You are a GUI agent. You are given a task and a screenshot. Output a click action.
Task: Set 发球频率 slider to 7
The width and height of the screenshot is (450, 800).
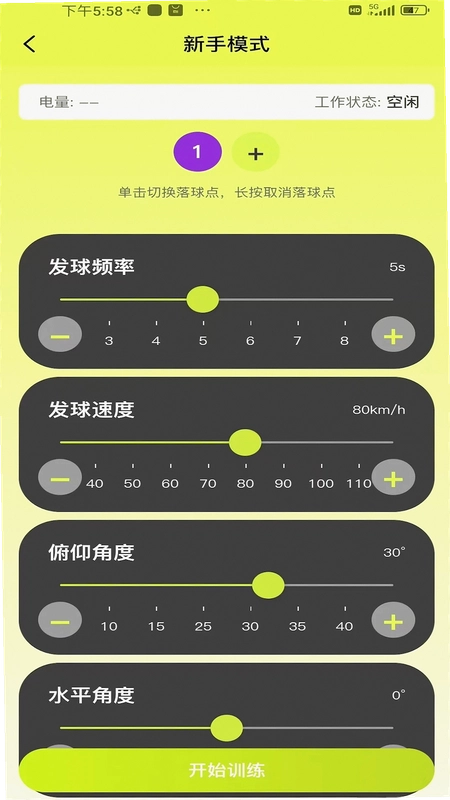coord(297,299)
